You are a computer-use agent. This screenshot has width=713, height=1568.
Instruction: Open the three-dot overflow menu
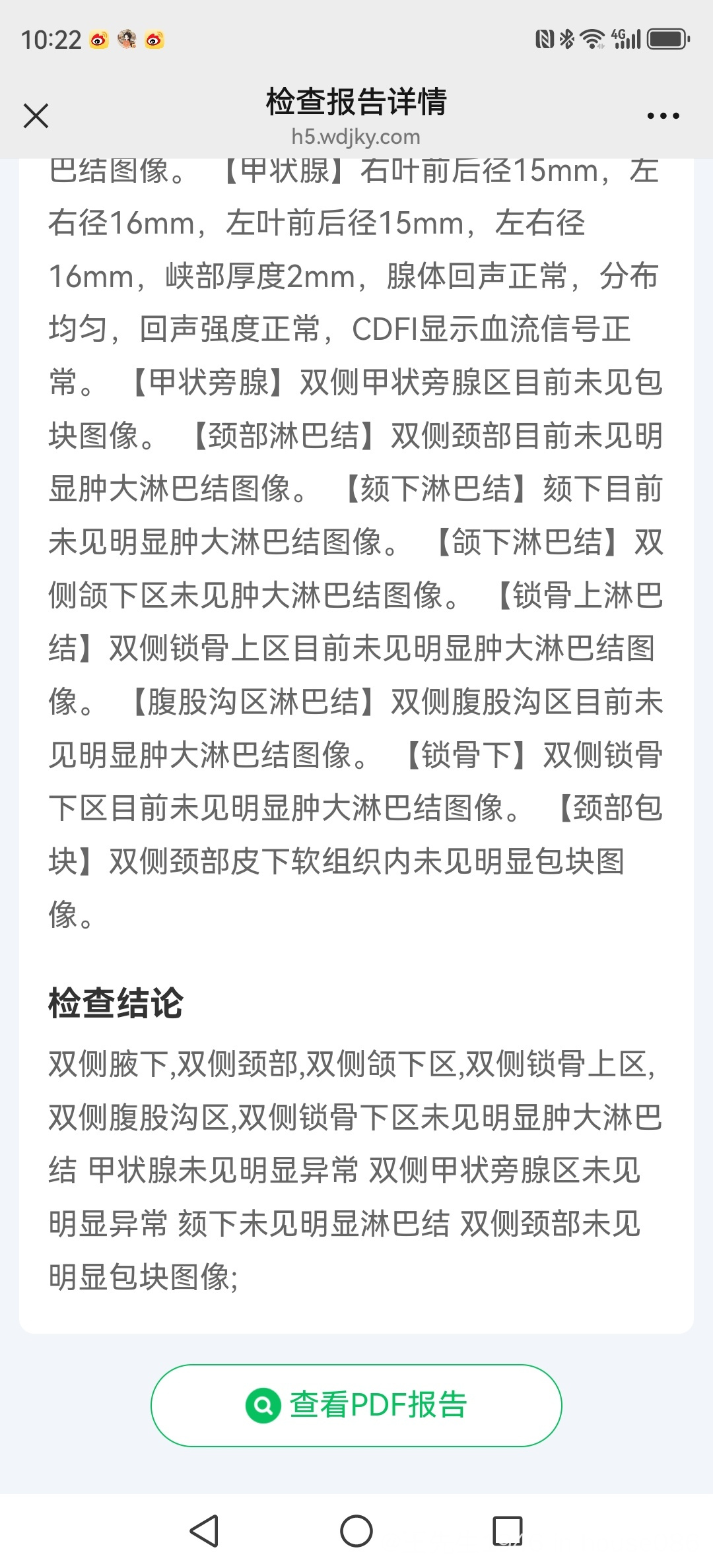click(x=663, y=115)
